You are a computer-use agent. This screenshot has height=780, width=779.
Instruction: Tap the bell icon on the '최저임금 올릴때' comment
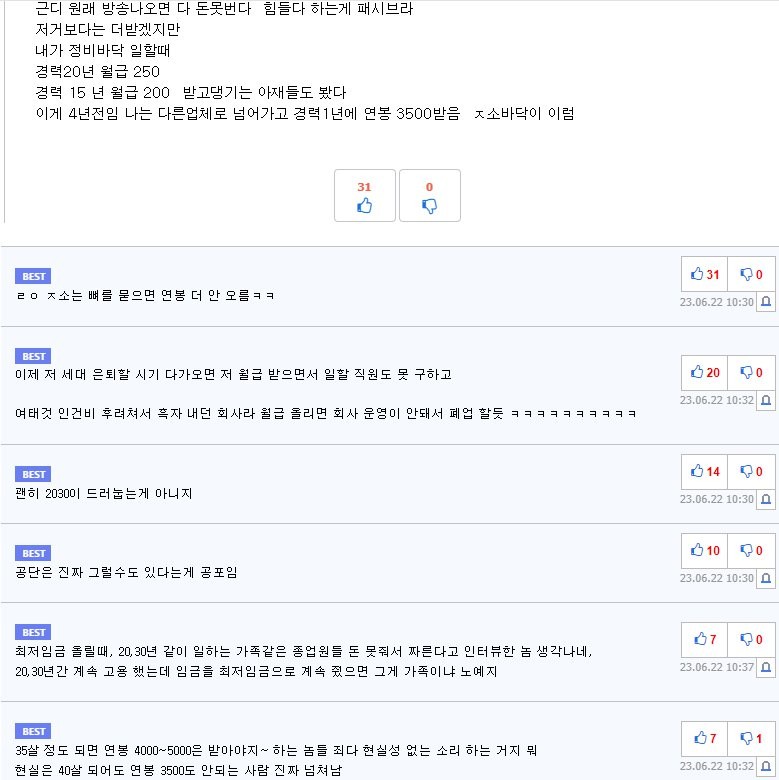pos(766,666)
